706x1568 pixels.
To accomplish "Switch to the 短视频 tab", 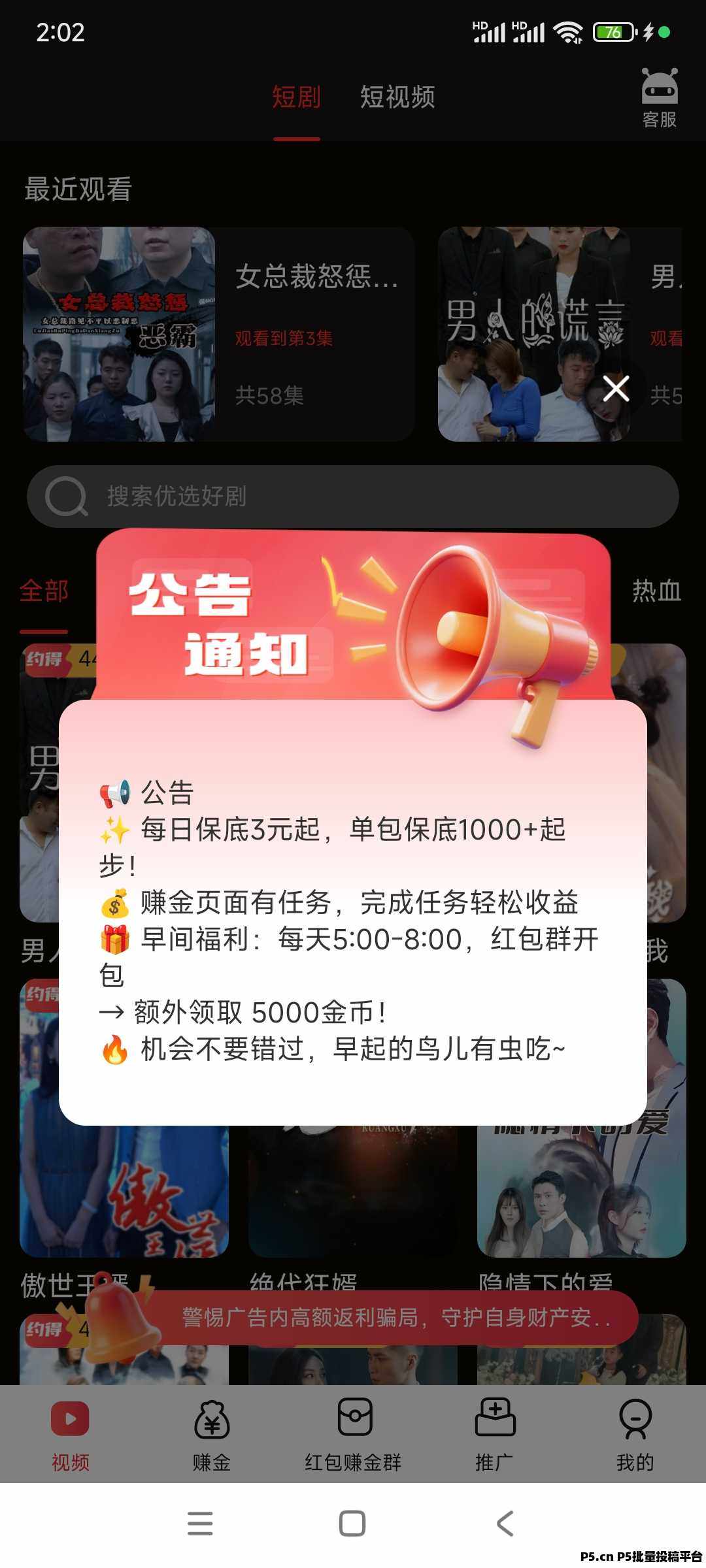I will click(397, 97).
